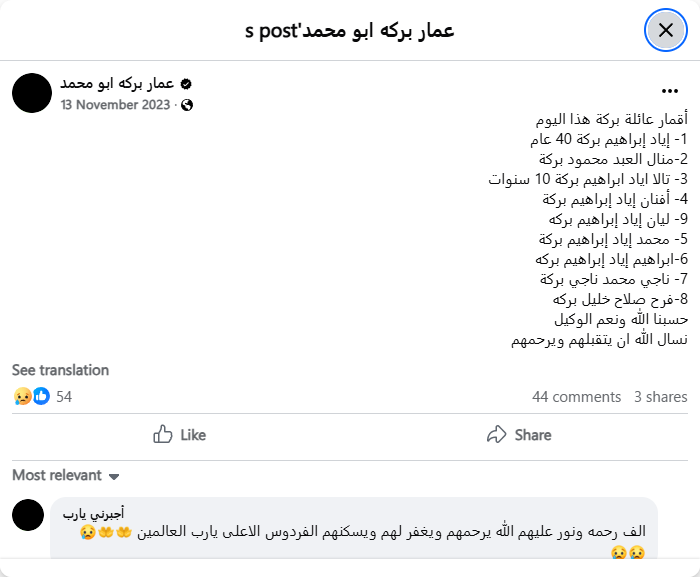The height and width of the screenshot is (577, 700).
Task: Like this post
Action: coord(180,435)
